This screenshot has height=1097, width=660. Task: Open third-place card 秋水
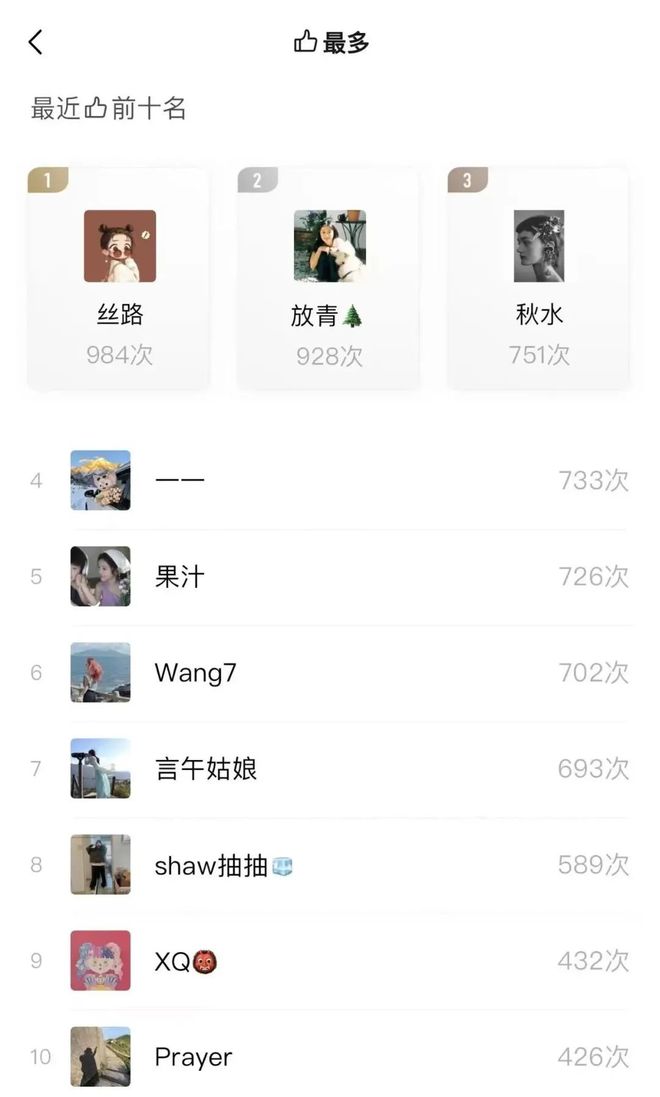(539, 278)
